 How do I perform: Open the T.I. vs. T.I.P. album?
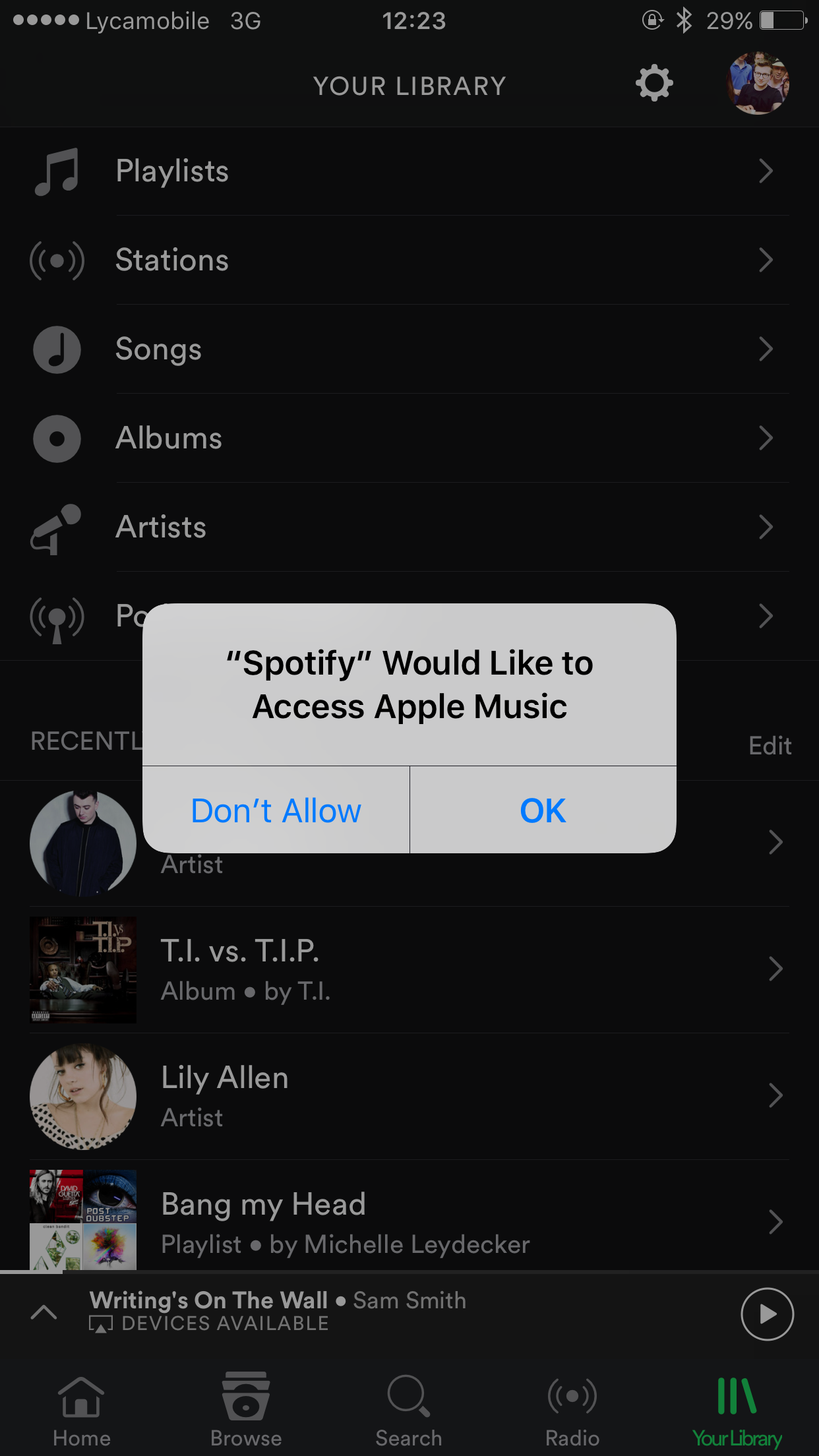(409, 969)
